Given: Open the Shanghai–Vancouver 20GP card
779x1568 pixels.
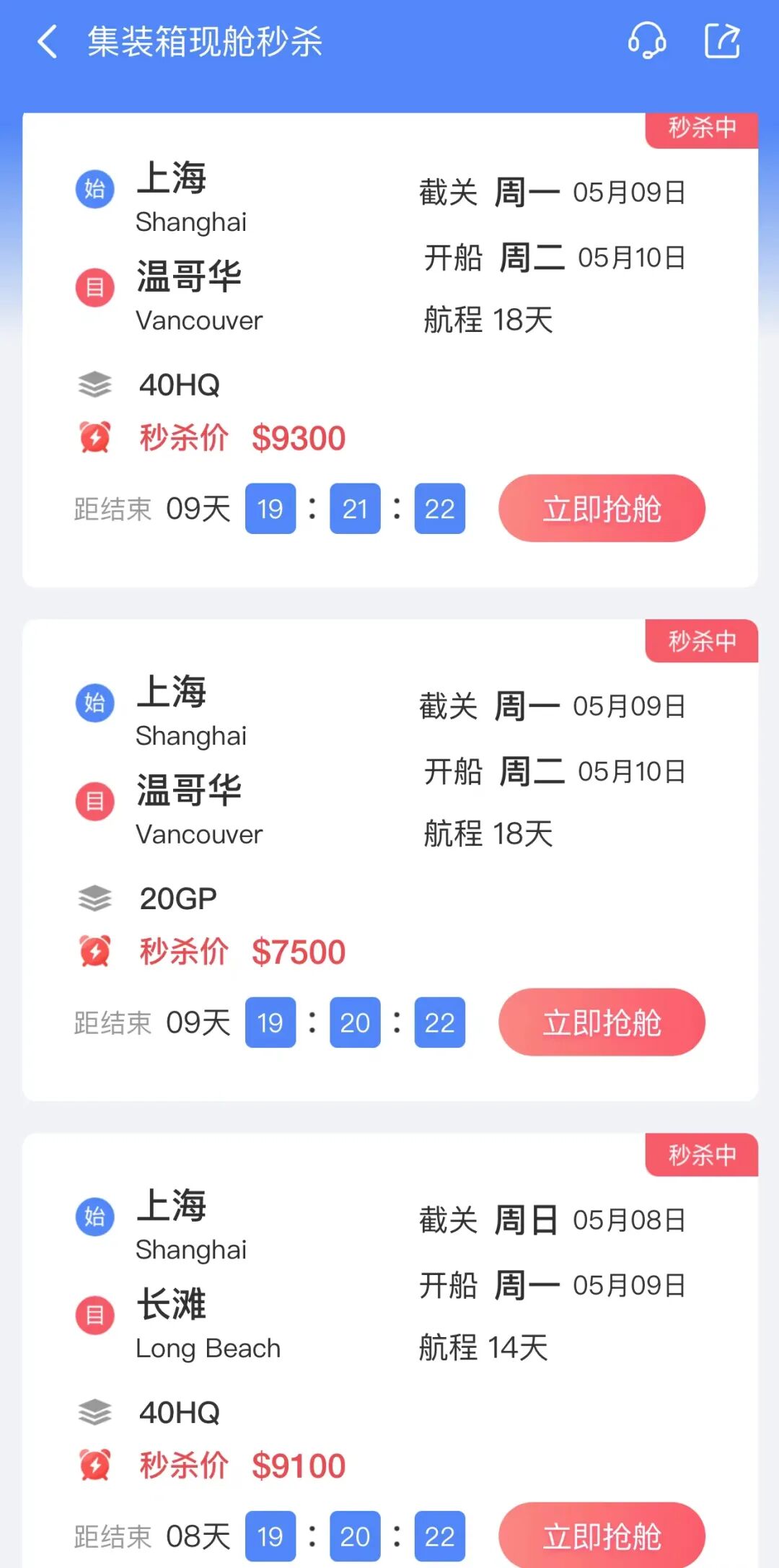Looking at the screenshot, I should pyautogui.click(x=390, y=860).
